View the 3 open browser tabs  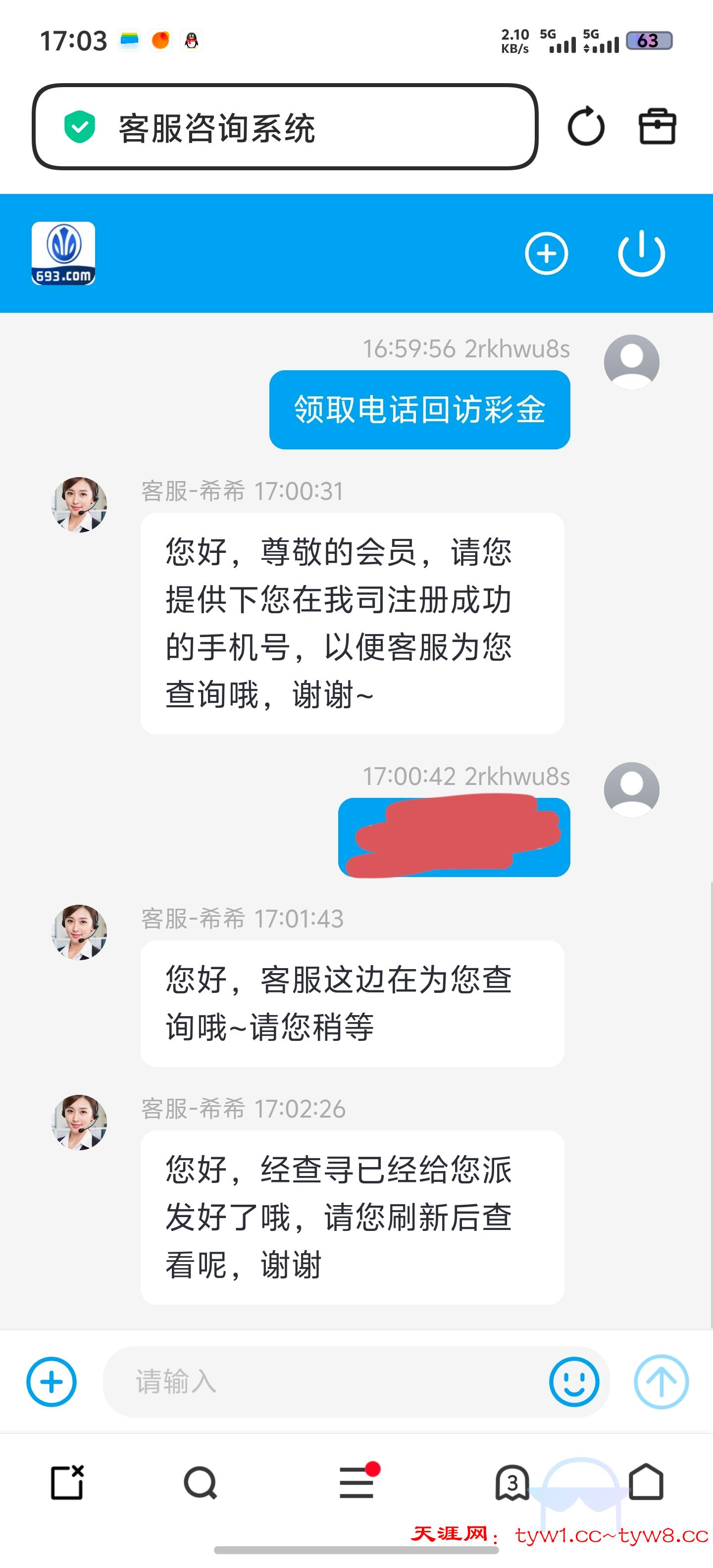[512, 1483]
